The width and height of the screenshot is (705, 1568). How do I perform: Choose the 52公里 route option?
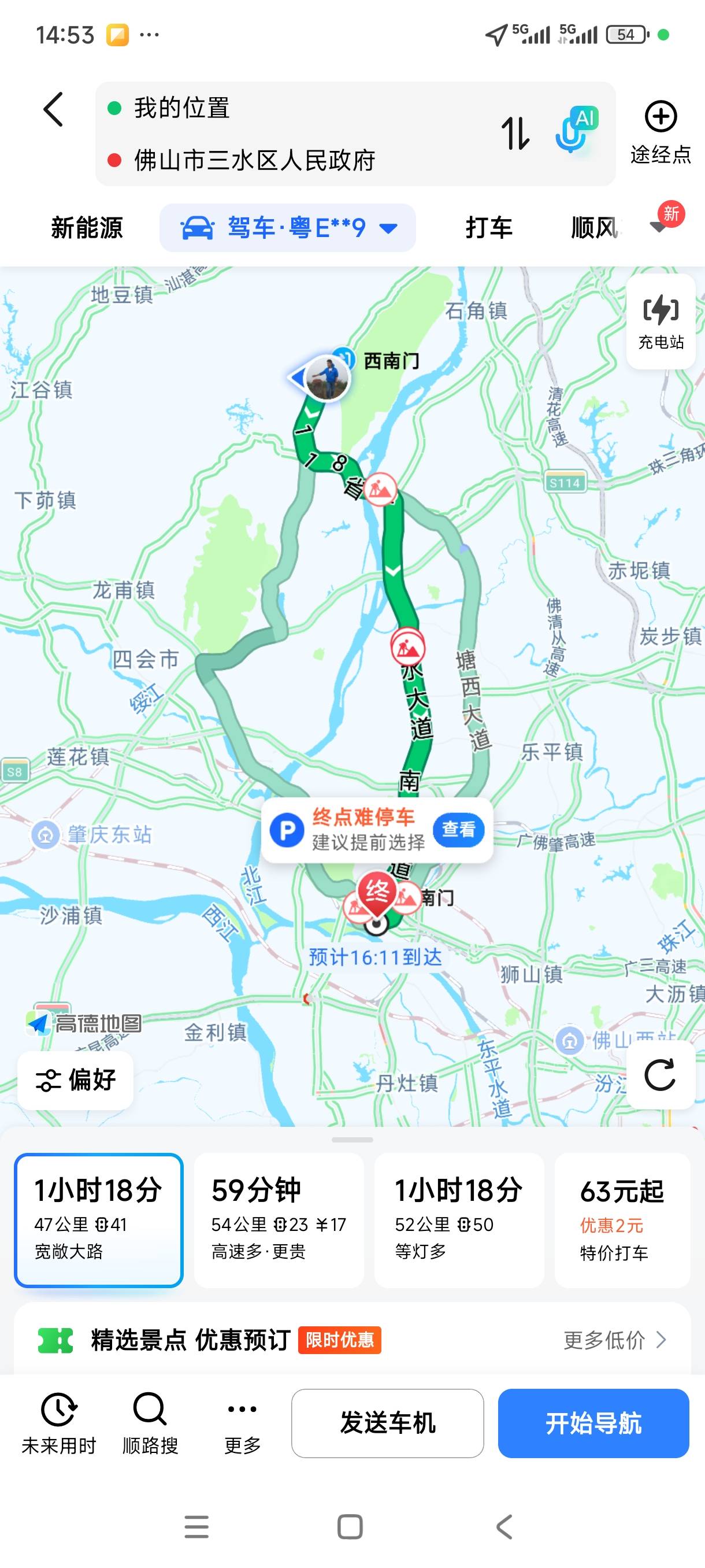[x=459, y=1220]
